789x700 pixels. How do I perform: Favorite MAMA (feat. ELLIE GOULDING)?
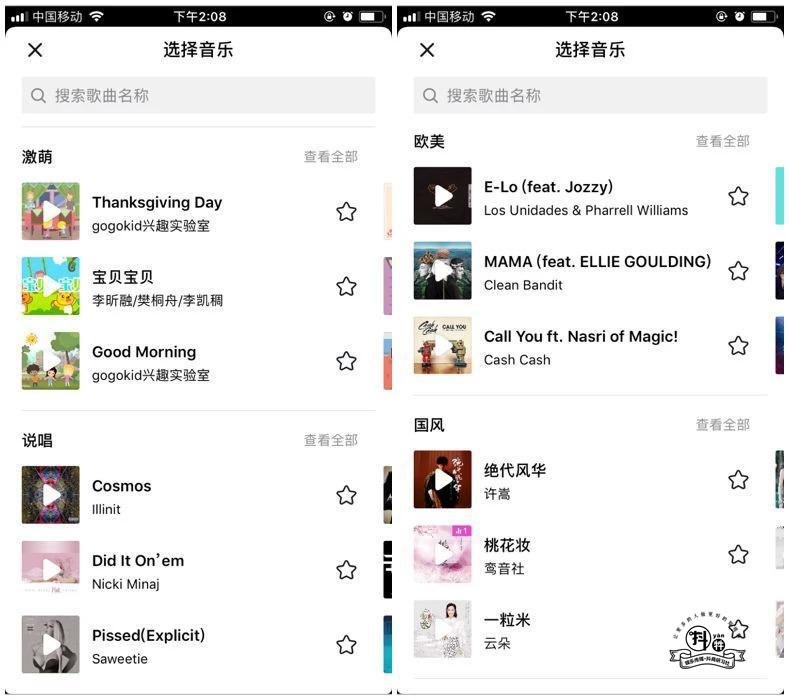tap(738, 271)
